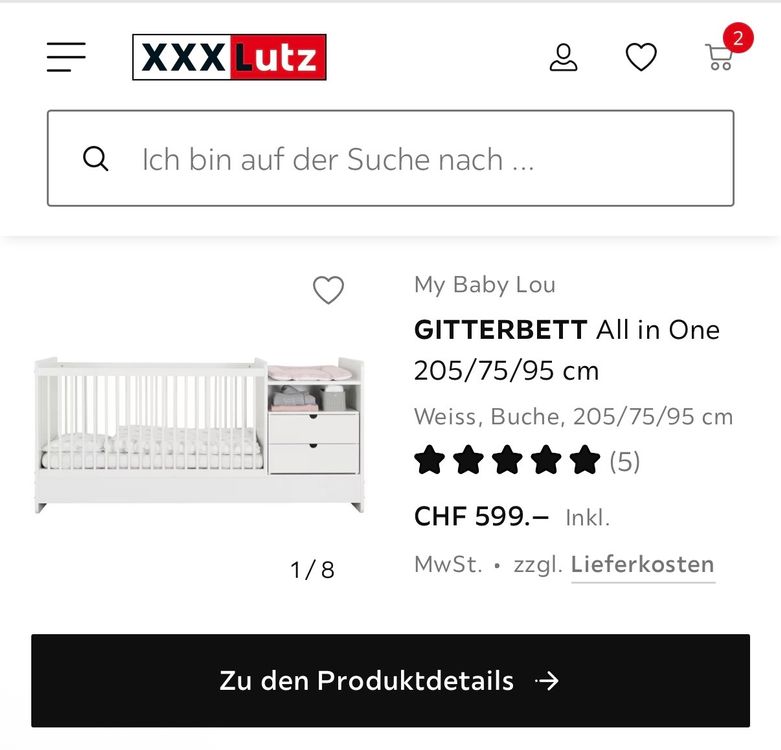The height and width of the screenshot is (750, 781).
Task: Focus the 'Ich bin auf der Suche nach' search field
Action: (x=390, y=158)
